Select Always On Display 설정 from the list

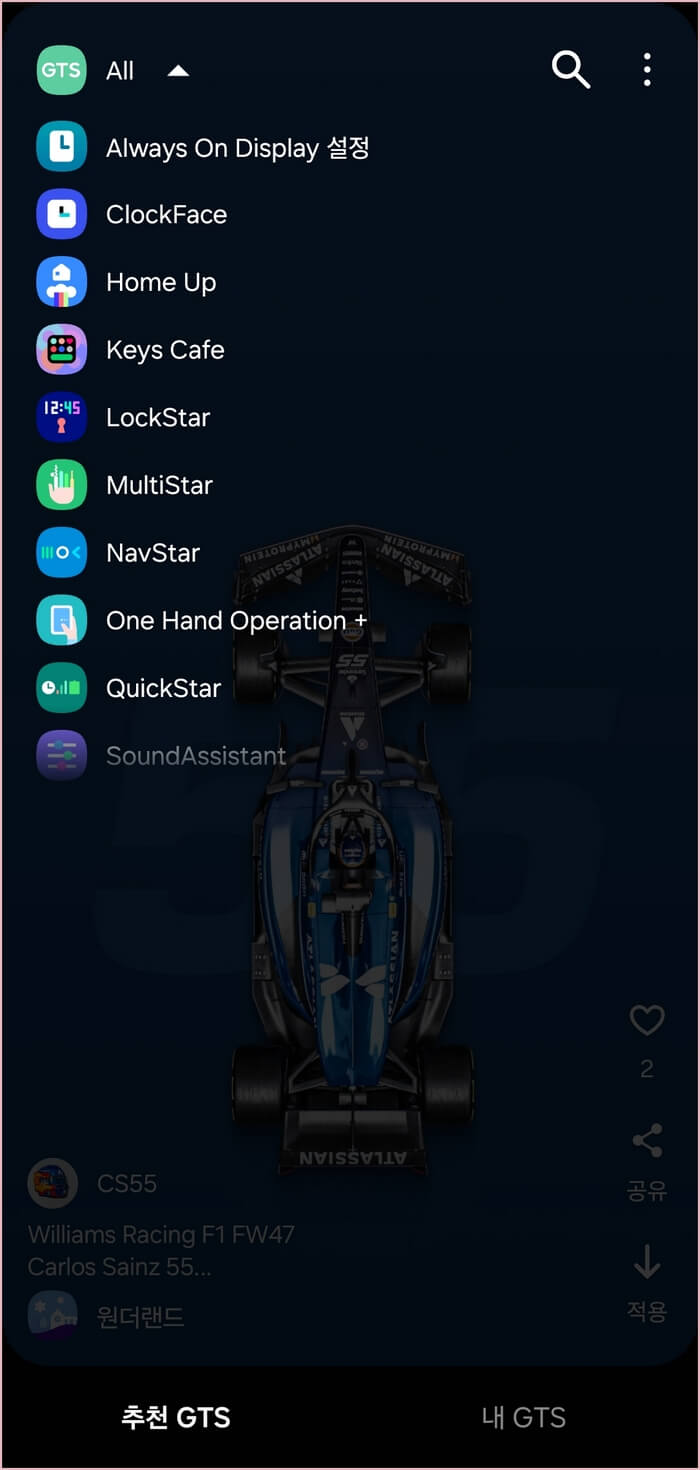pyautogui.click(x=237, y=148)
